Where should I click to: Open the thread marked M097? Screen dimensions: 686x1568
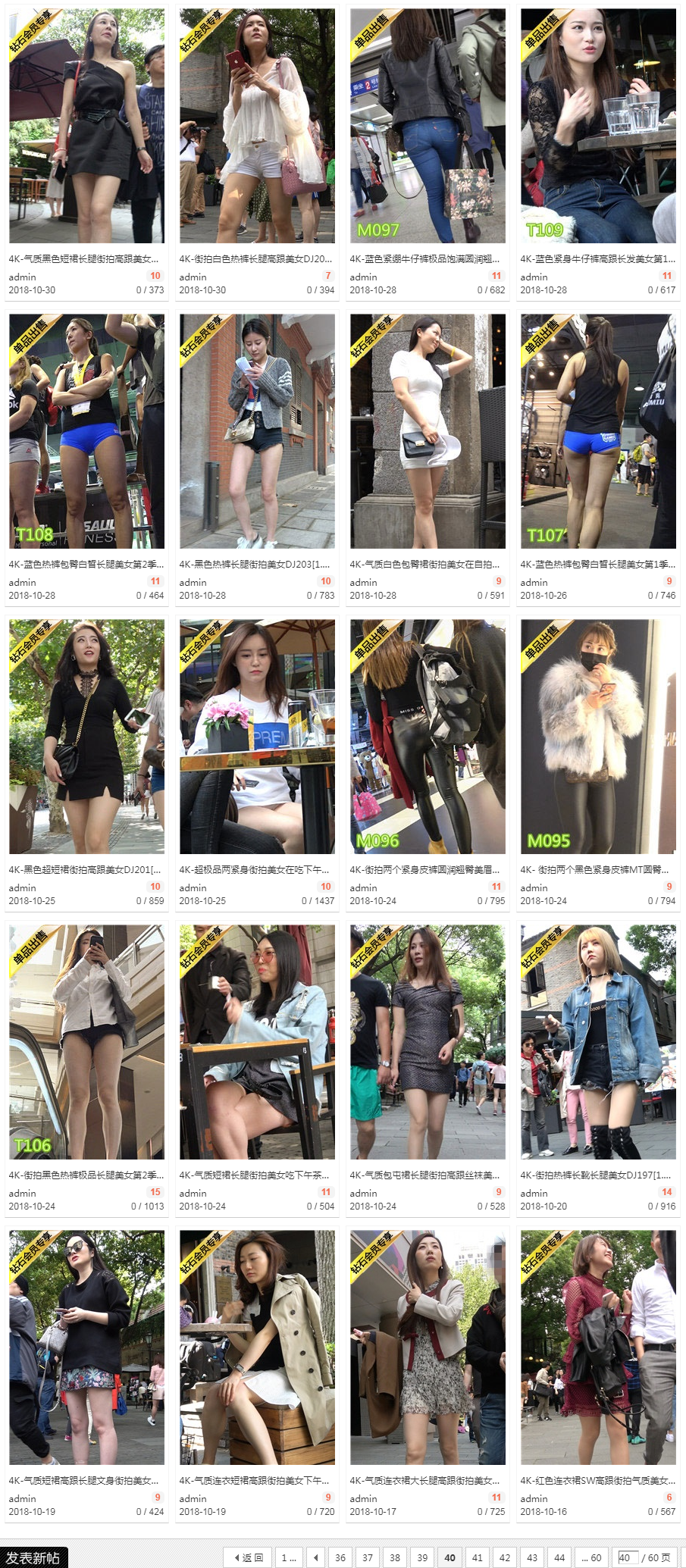(x=428, y=126)
